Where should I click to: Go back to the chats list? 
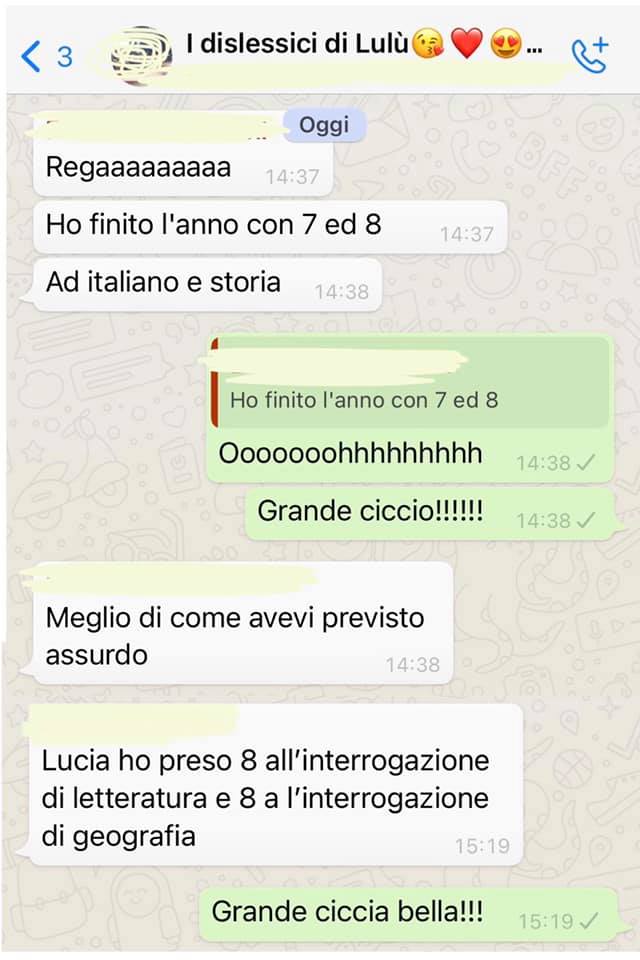click(x=45, y=56)
